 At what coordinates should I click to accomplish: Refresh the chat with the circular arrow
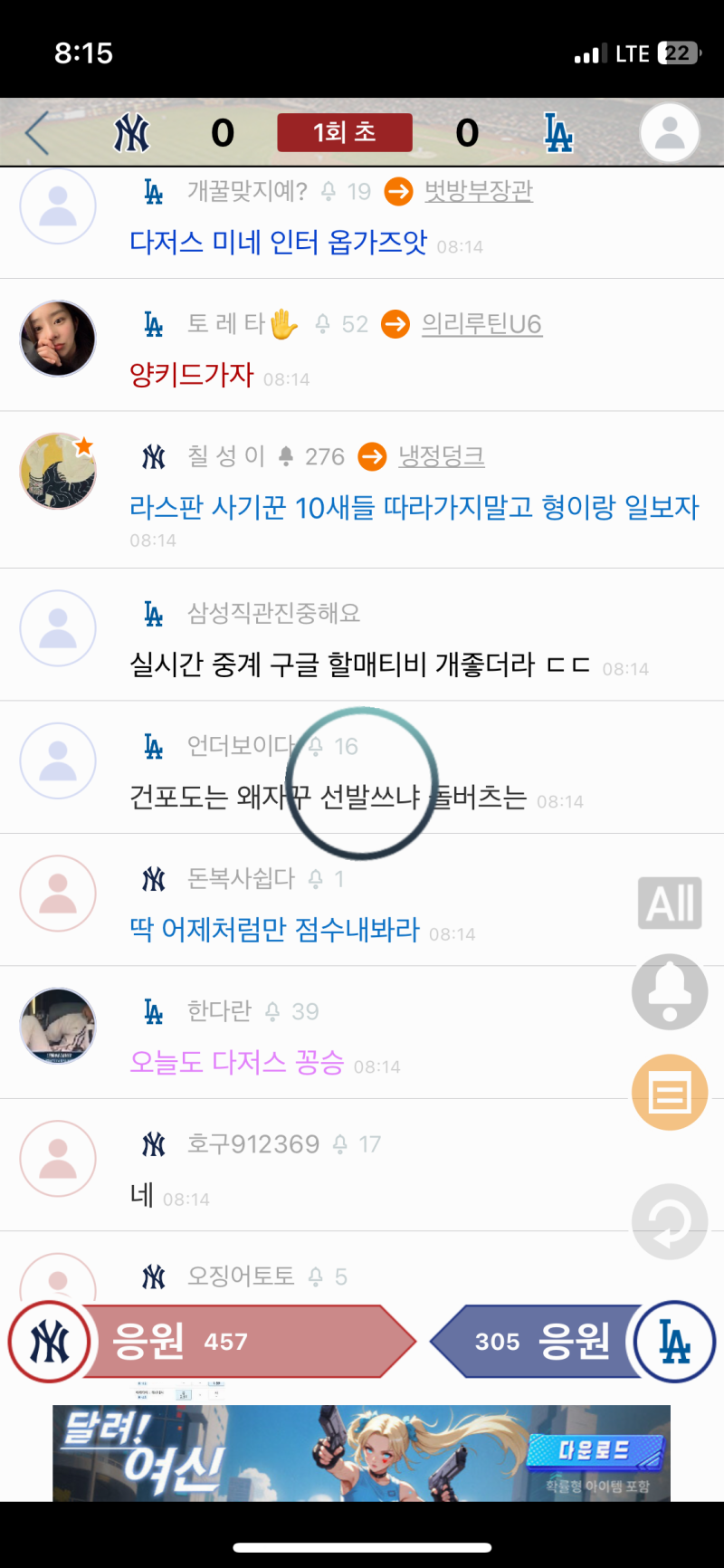[670, 1221]
